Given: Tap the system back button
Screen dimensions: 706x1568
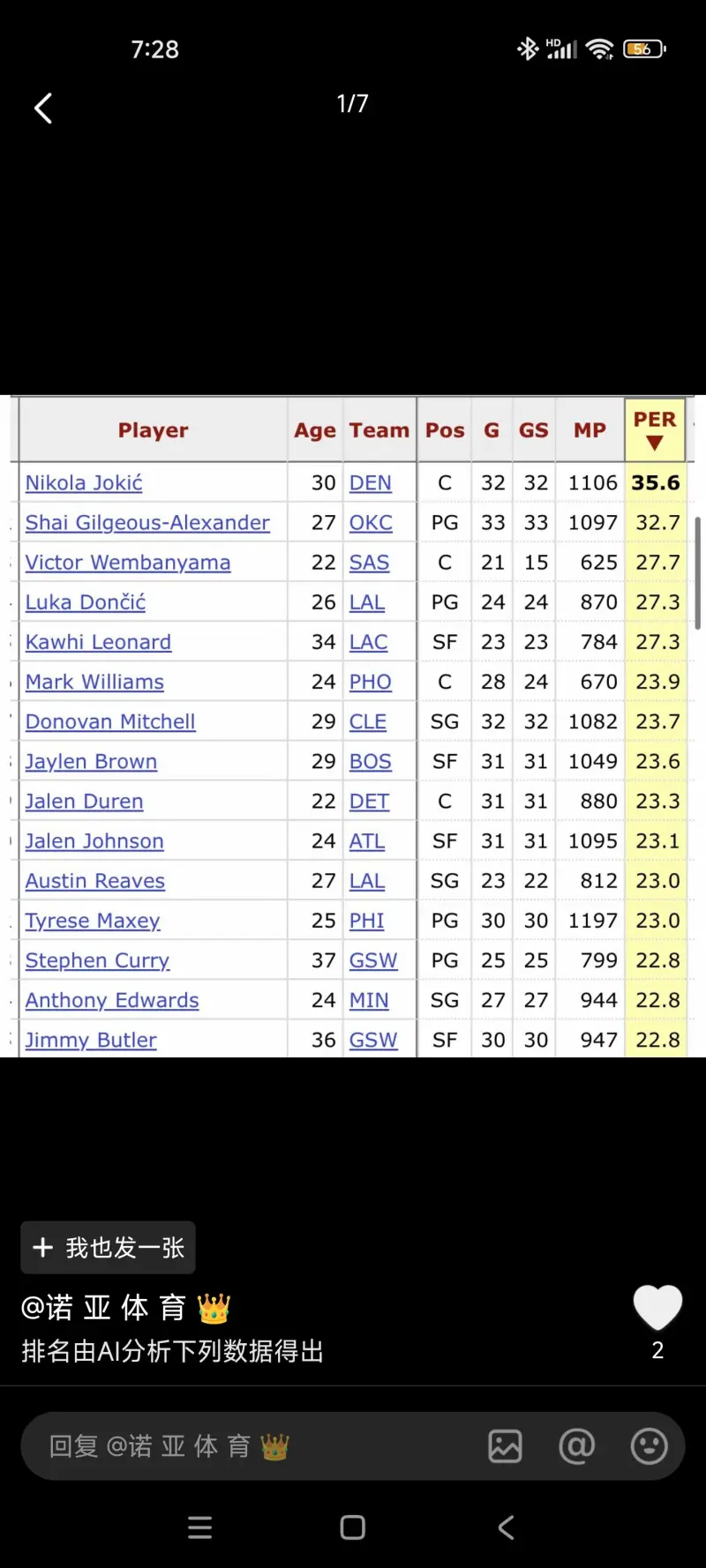Looking at the screenshot, I should tap(506, 1527).
